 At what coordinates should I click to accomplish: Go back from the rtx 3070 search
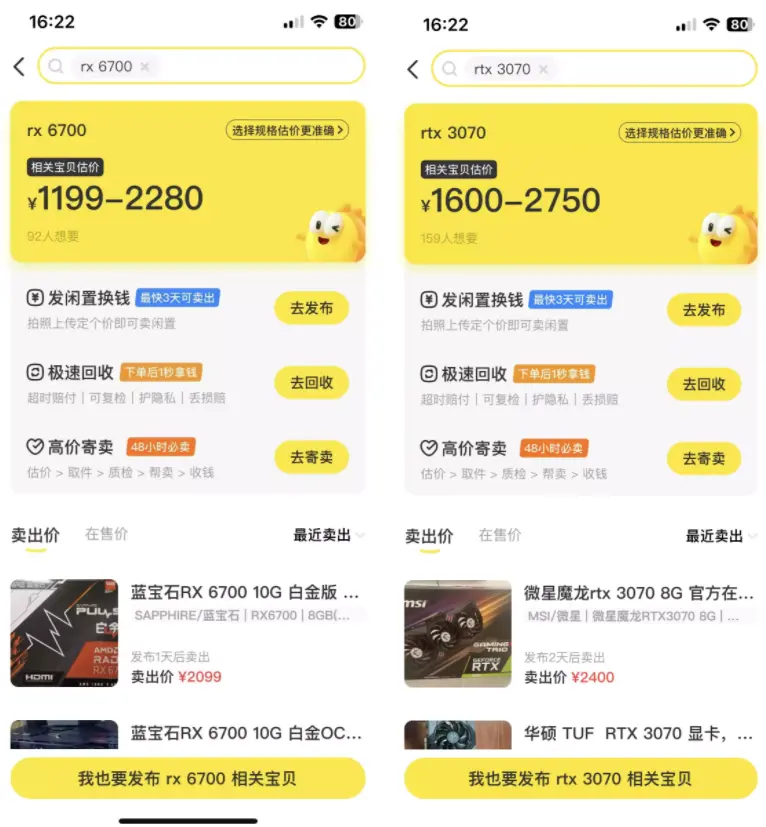coord(413,69)
